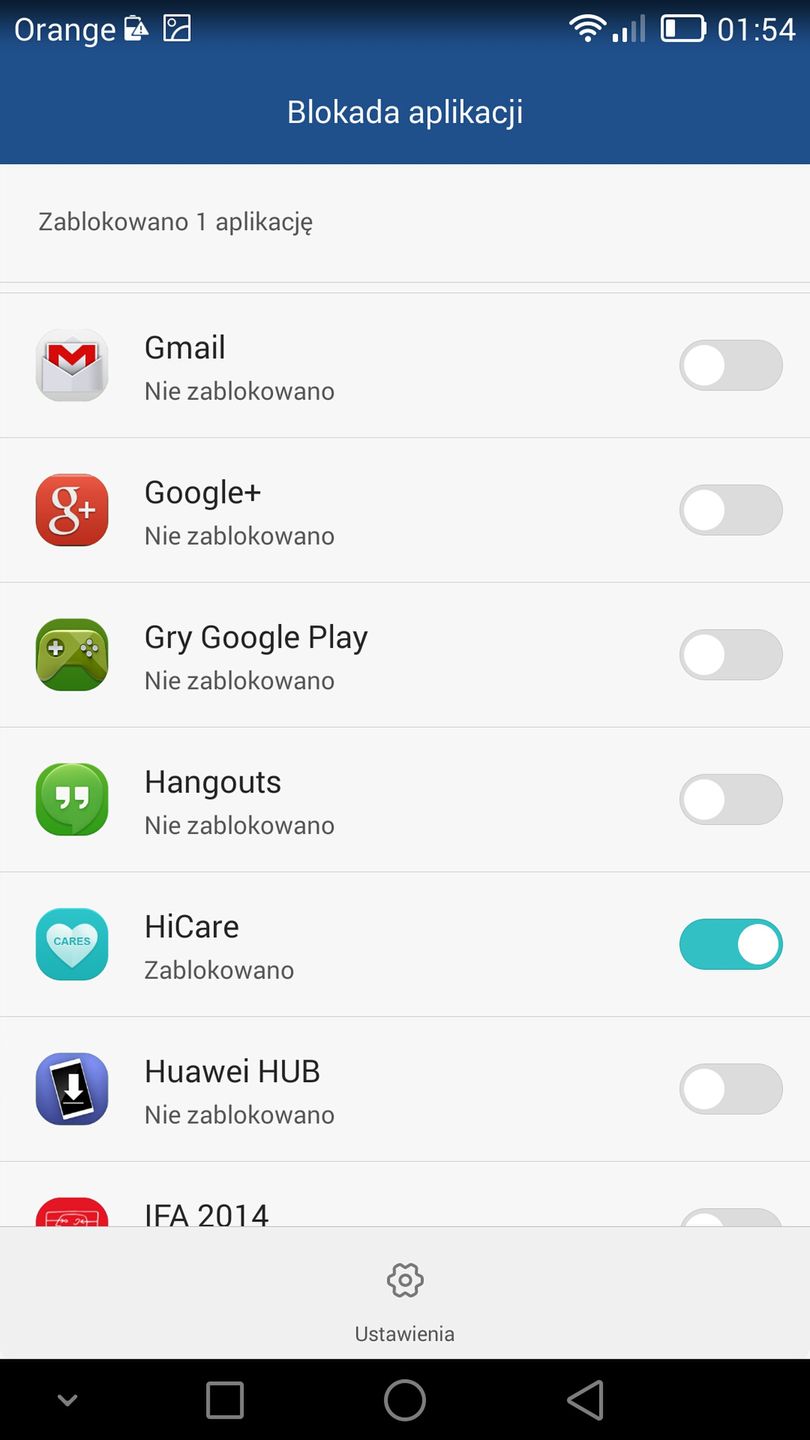
Task: Tap the clipboard notification icon
Action: coord(135,28)
